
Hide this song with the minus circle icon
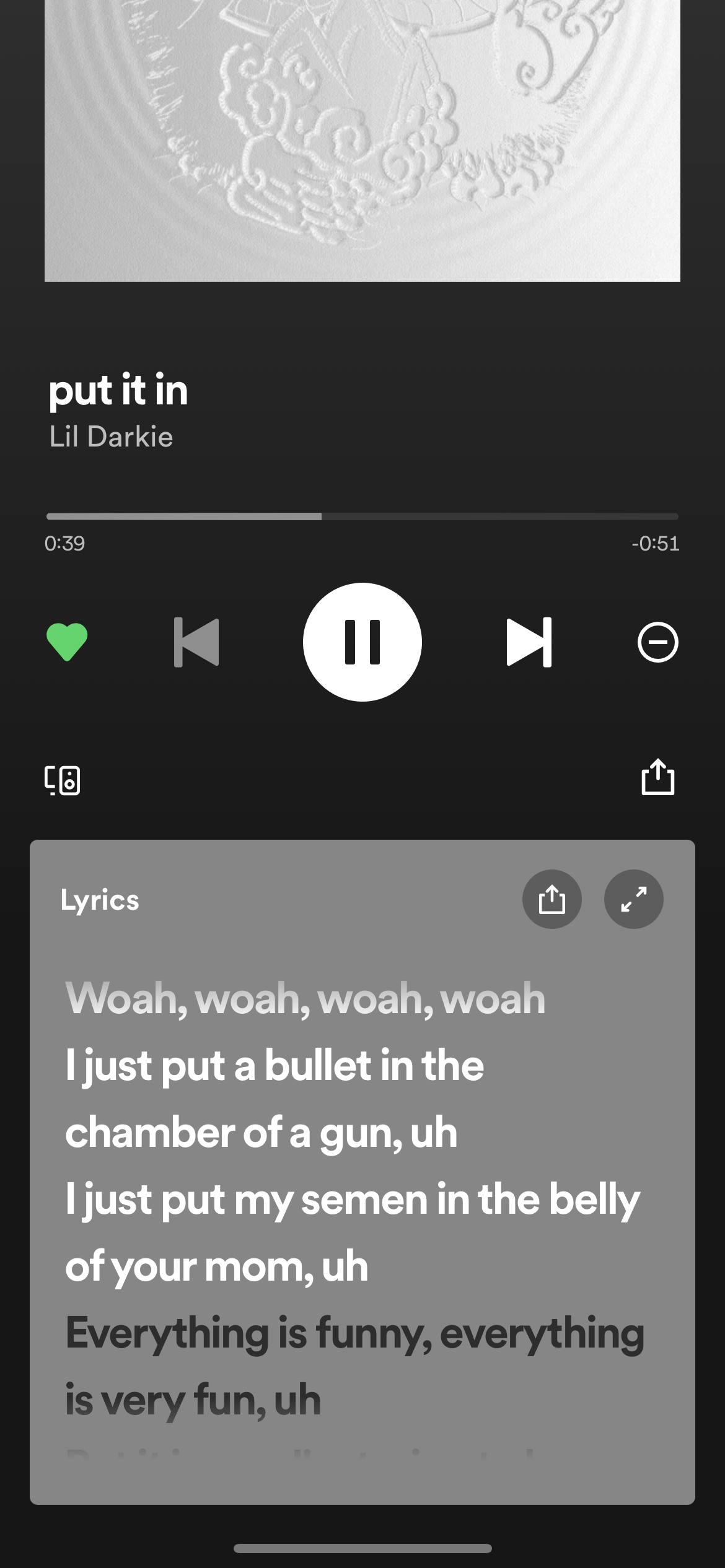(x=657, y=642)
